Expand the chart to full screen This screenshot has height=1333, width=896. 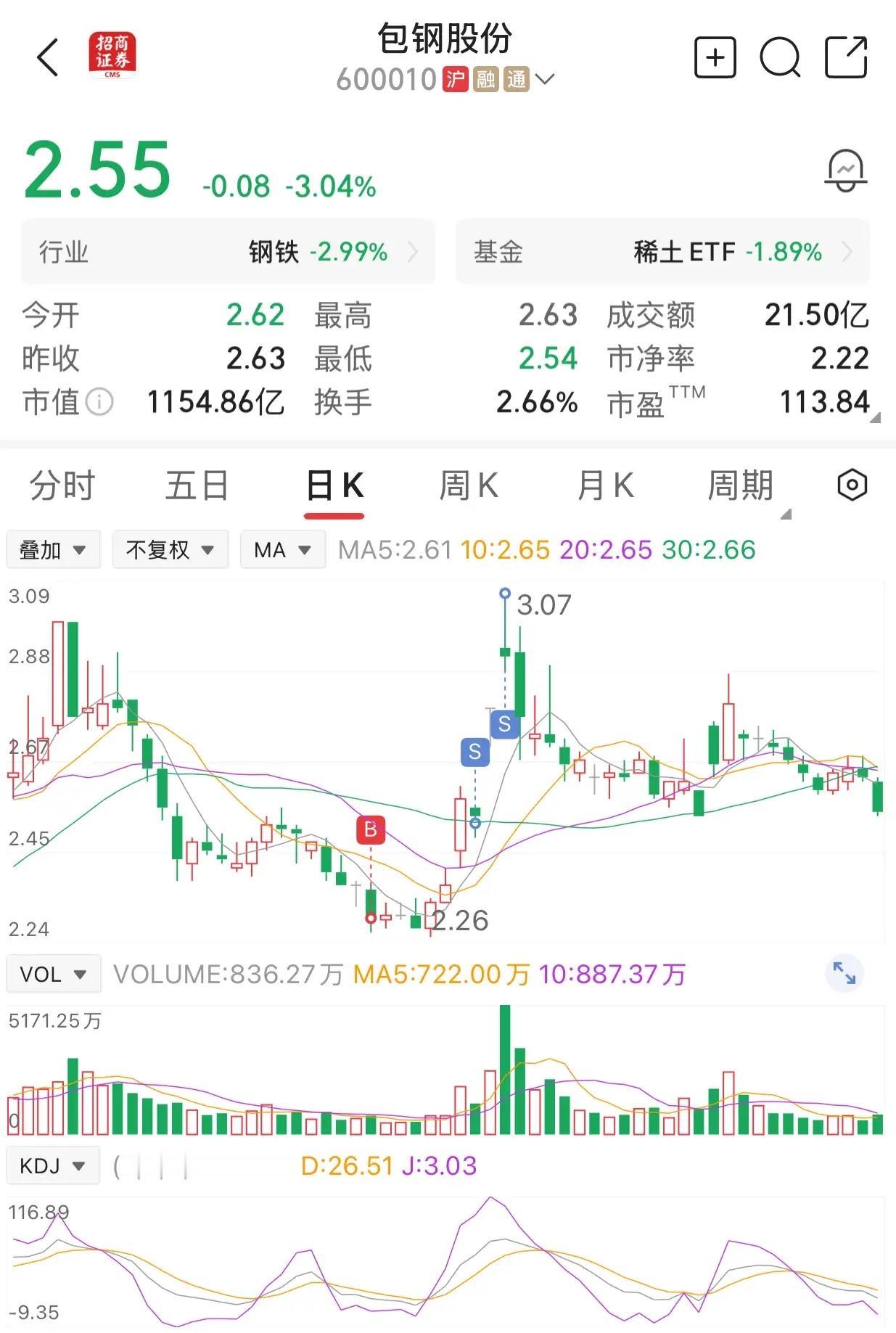tap(844, 973)
